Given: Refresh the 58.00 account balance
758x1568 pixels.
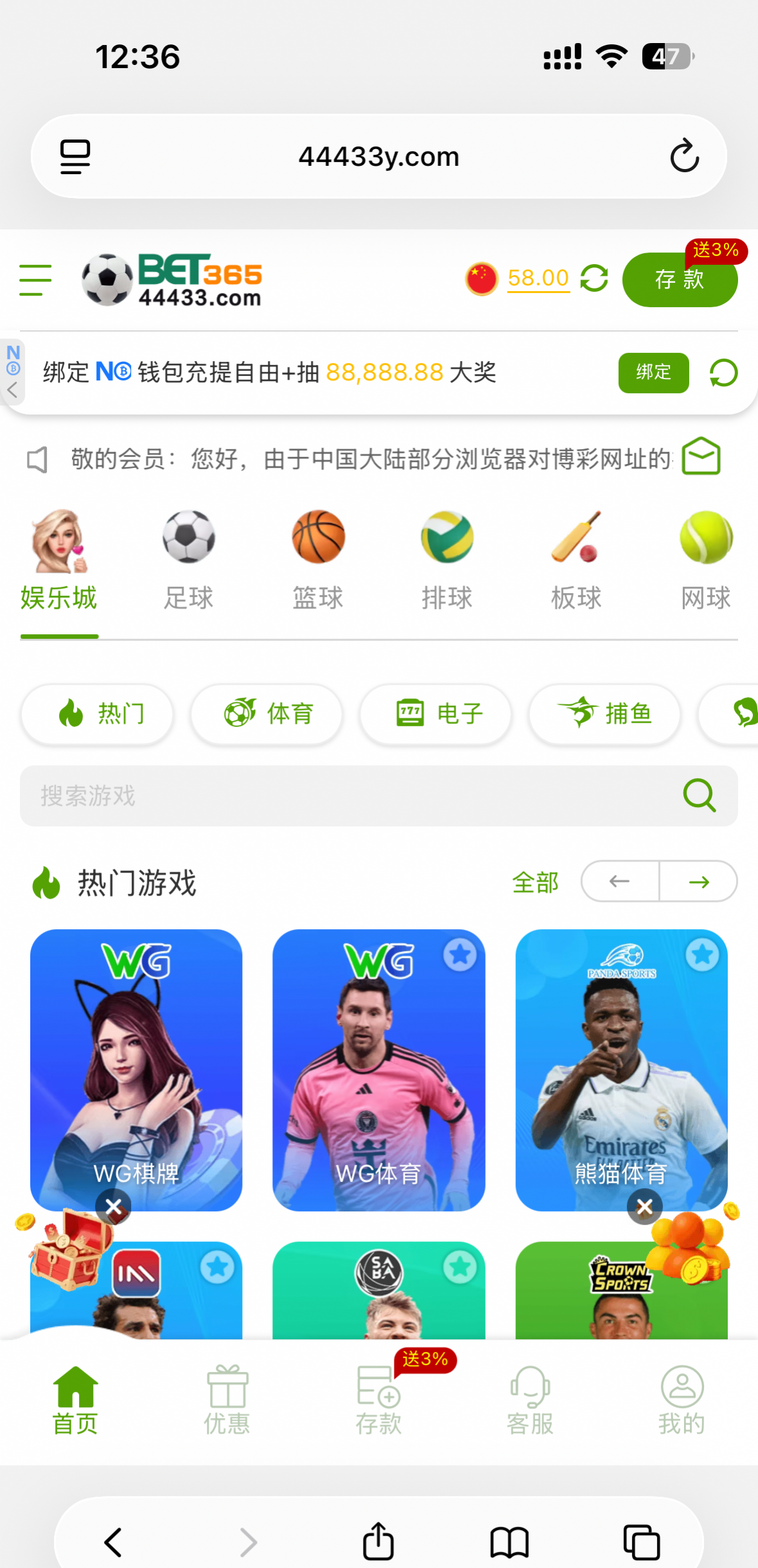Looking at the screenshot, I should pos(594,278).
